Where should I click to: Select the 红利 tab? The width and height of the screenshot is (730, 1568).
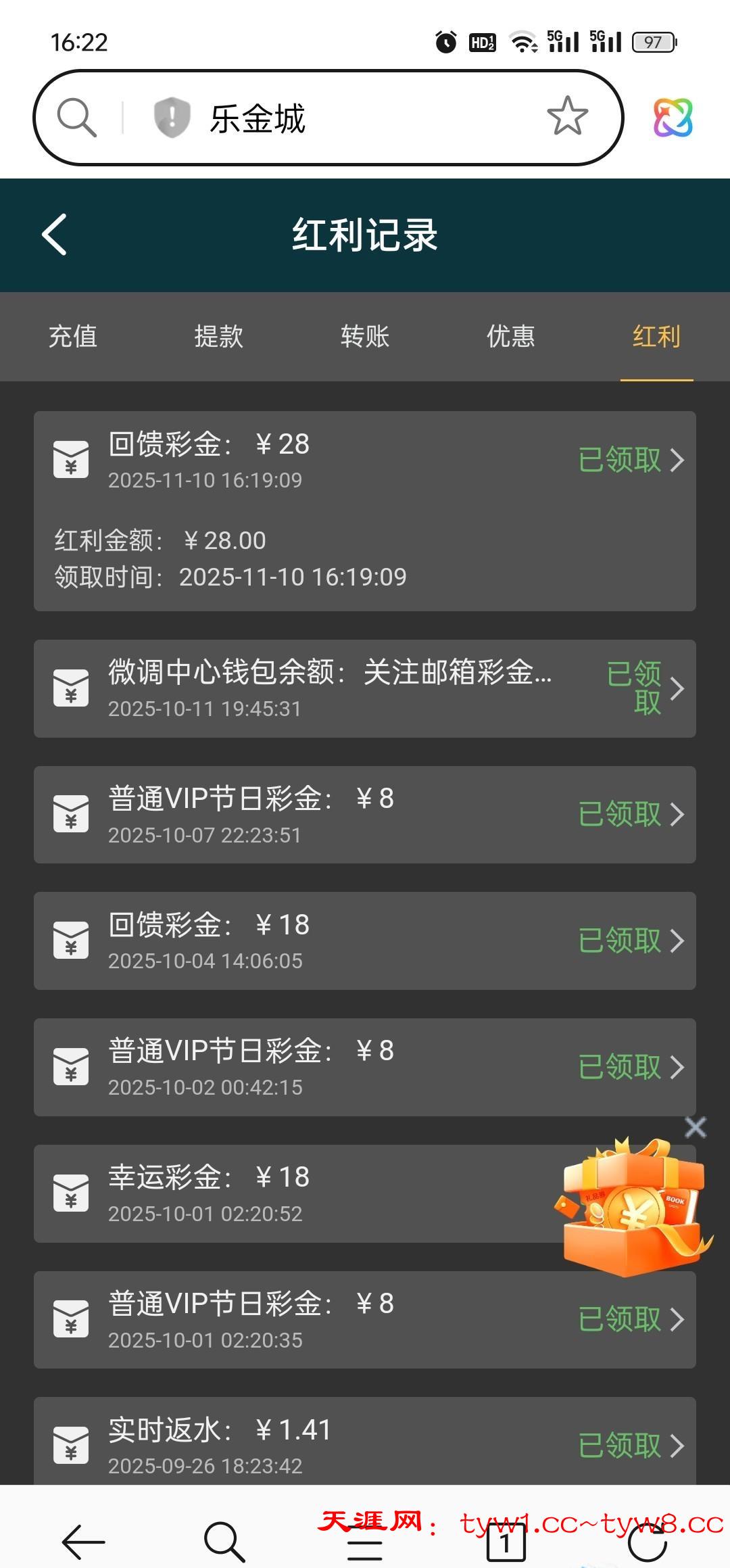[x=656, y=336]
